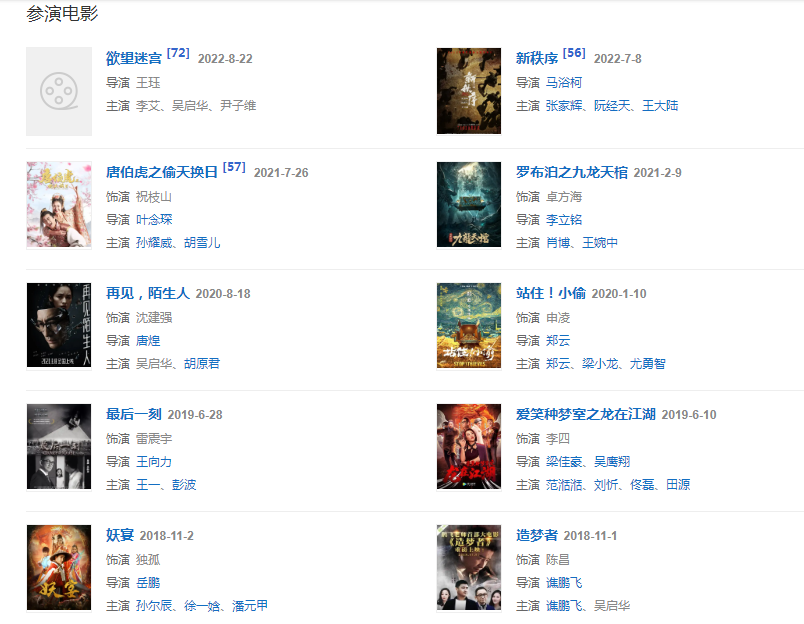
Task: View actress 胡雪儿's page
Action: tap(202, 242)
